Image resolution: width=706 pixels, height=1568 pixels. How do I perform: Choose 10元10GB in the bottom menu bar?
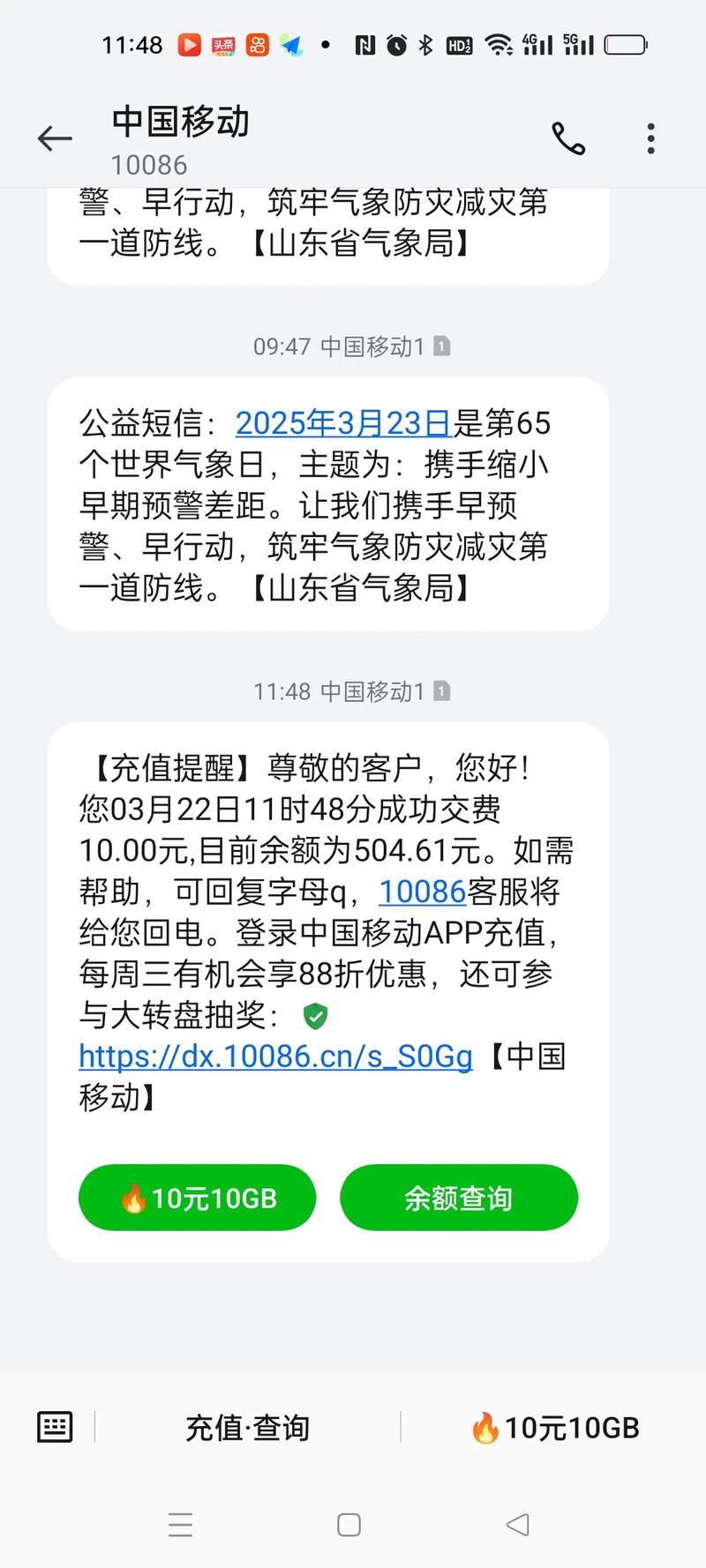pos(554,1428)
